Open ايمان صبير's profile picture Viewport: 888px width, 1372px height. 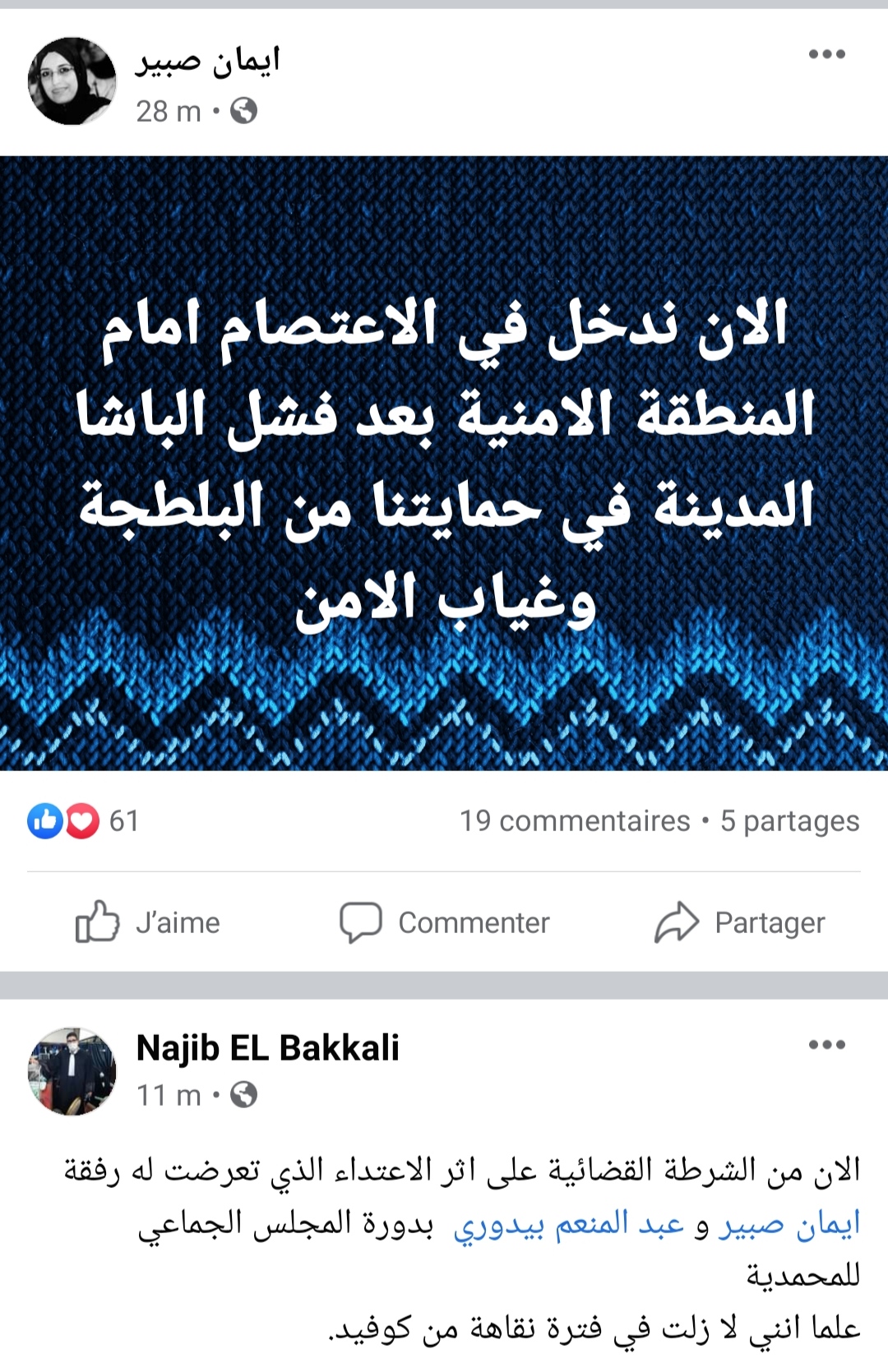click(x=72, y=81)
